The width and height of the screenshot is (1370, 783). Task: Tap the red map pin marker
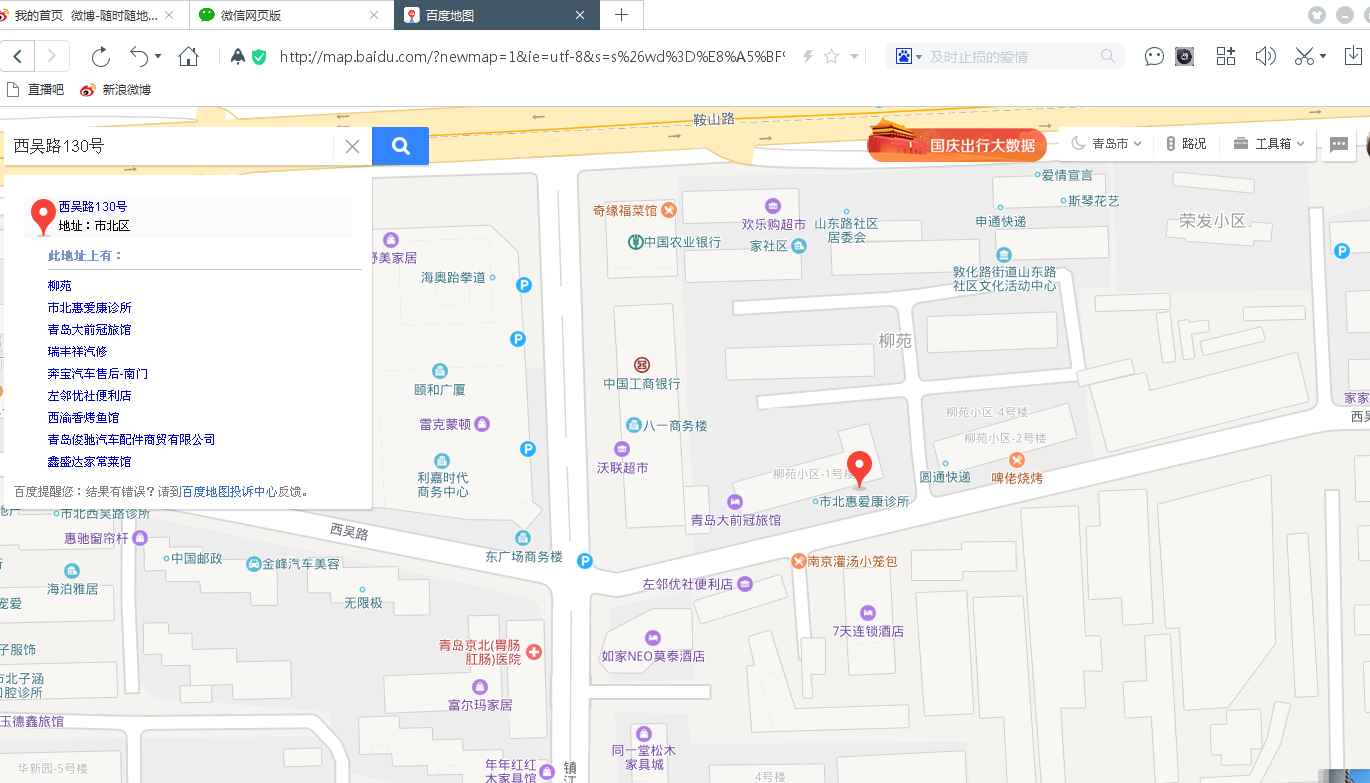[x=859, y=467]
